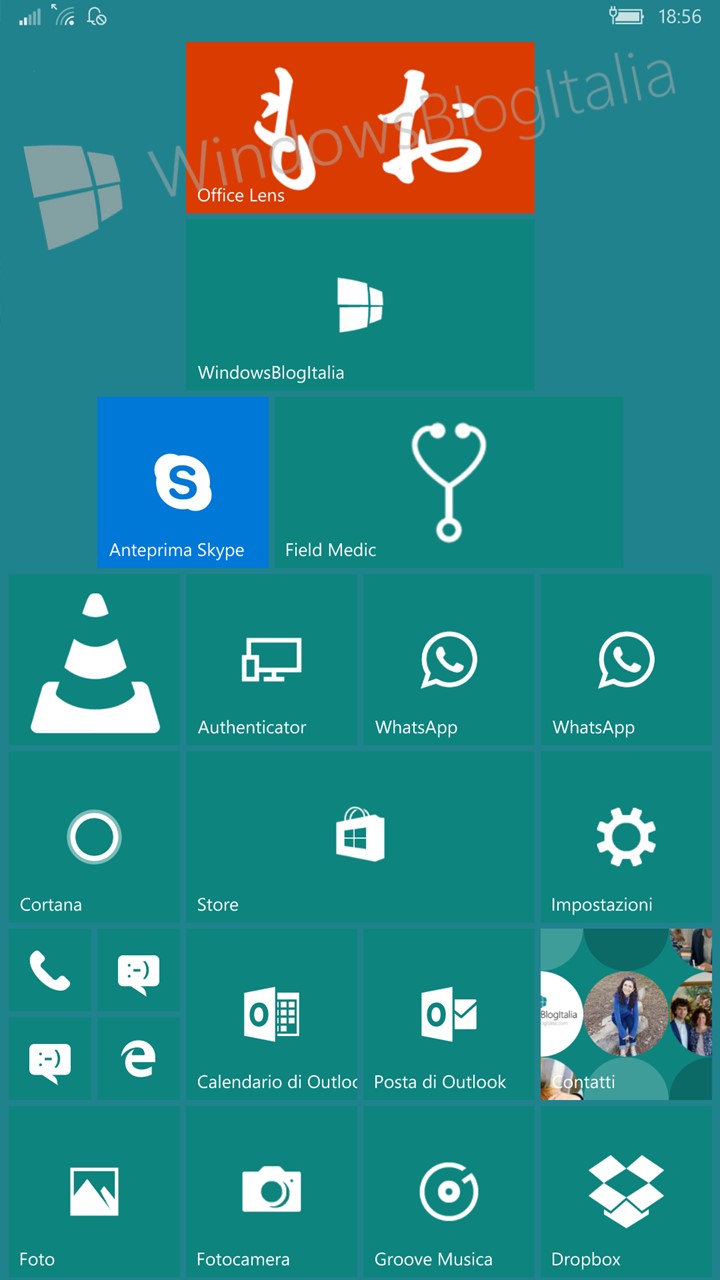This screenshot has height=1280, width=720.
Task: Launch the Field Medic tile
Action: (x=449, y=482)
